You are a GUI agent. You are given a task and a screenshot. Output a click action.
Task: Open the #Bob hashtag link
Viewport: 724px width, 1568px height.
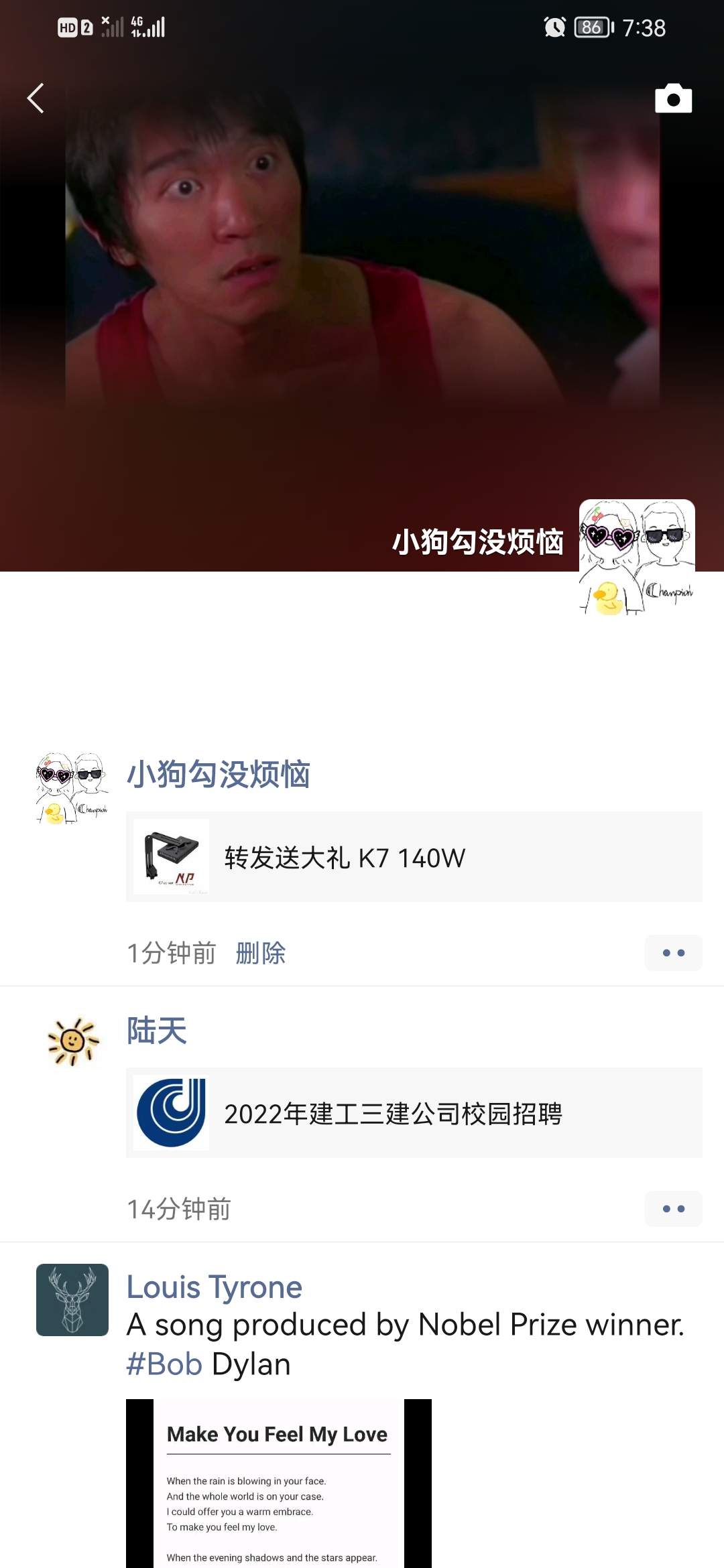(165, 1364)
